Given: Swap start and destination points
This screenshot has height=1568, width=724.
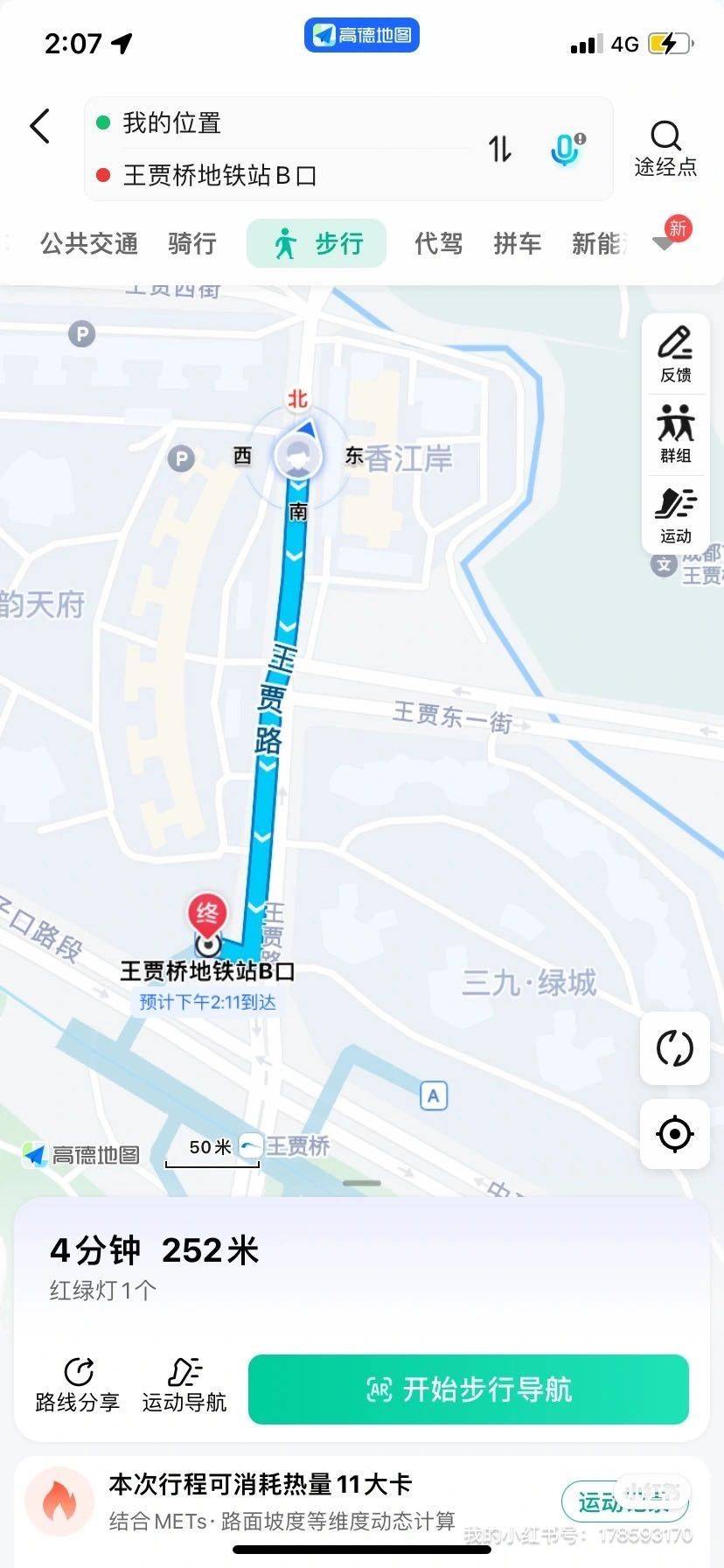Looking at the screenshot, I should coord(499,149).
